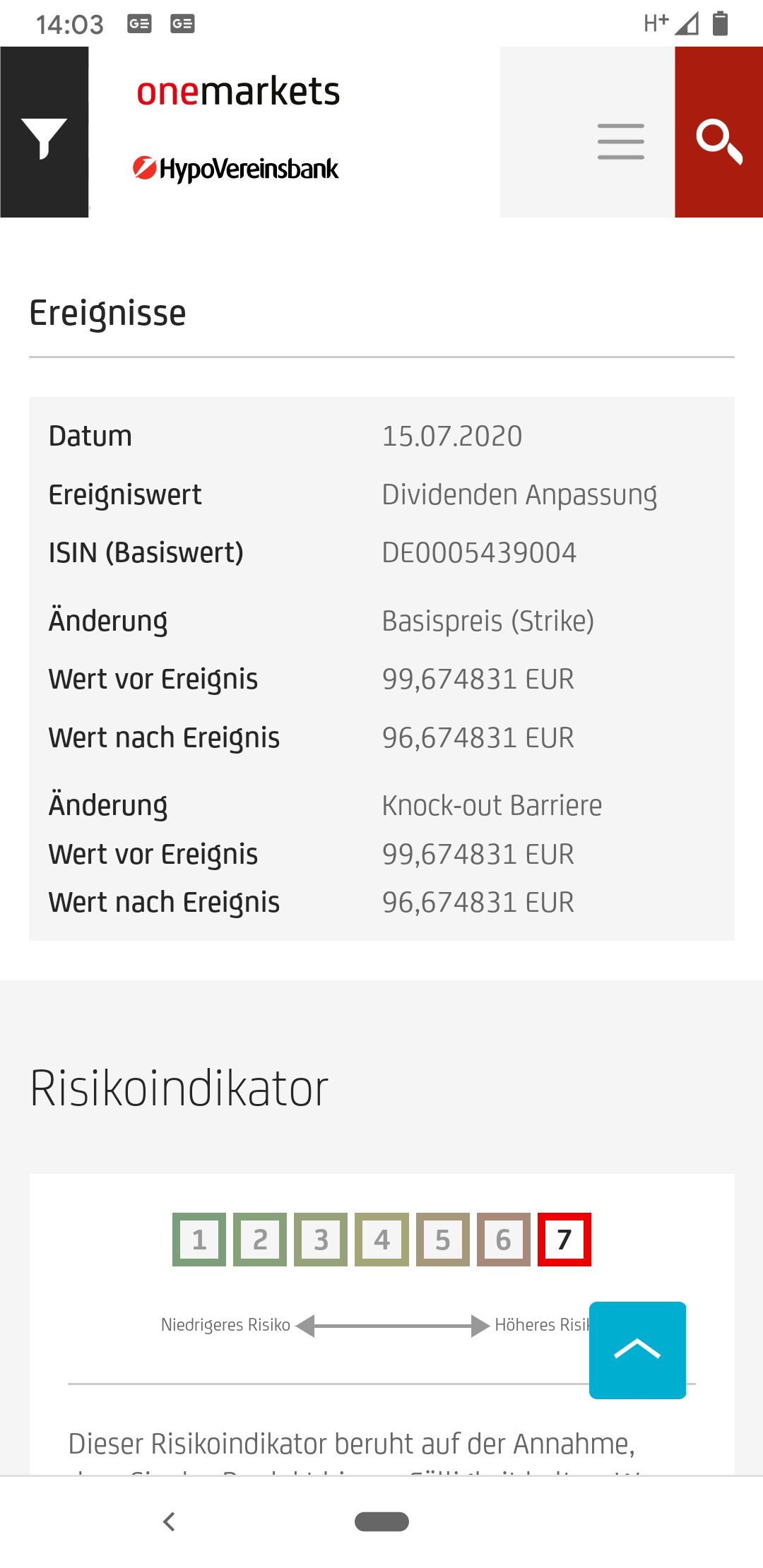Go back with the system back arrow
This screenshot has height=1568, width=763.
tap(169, 1521)
